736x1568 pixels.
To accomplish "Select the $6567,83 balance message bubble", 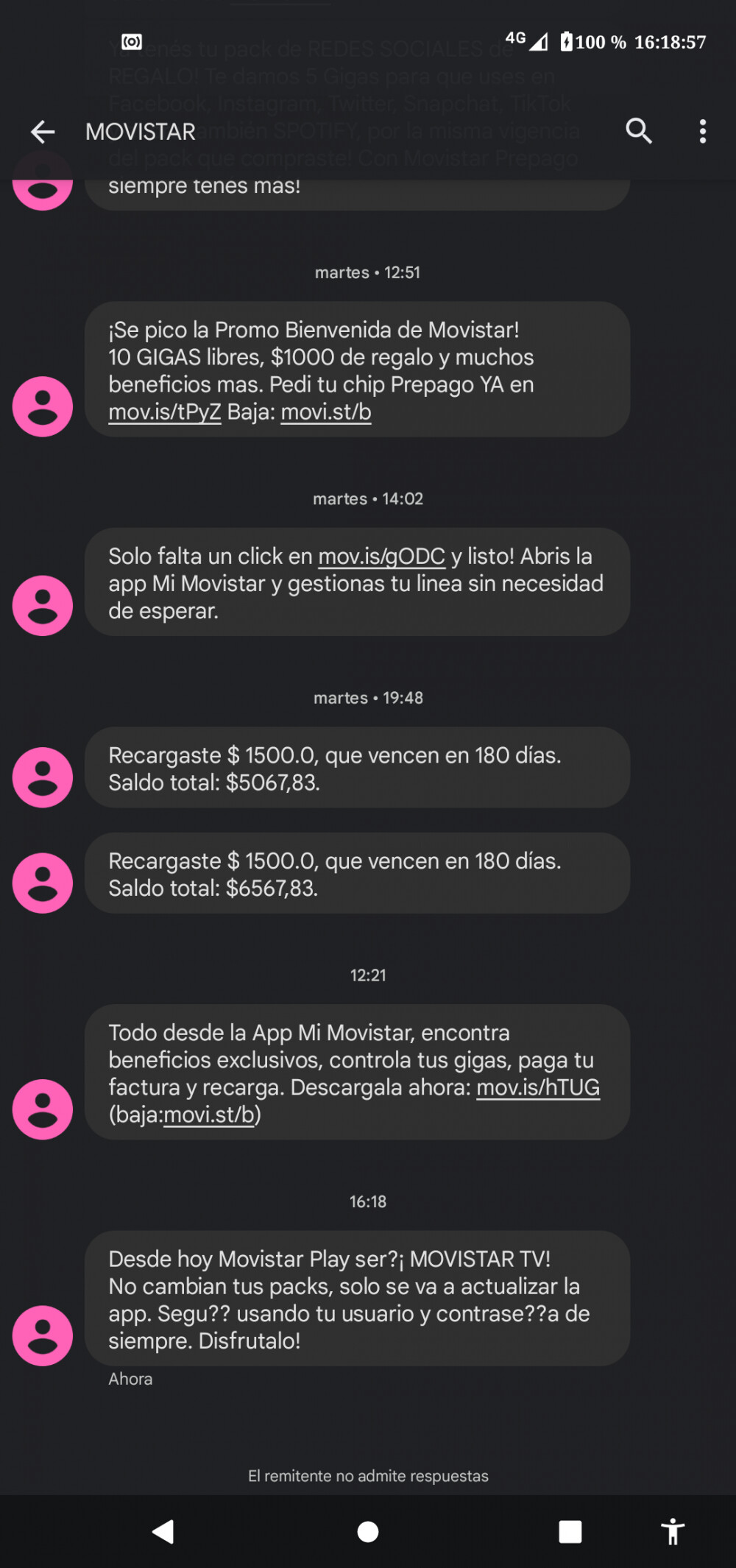I will (357, 874).
